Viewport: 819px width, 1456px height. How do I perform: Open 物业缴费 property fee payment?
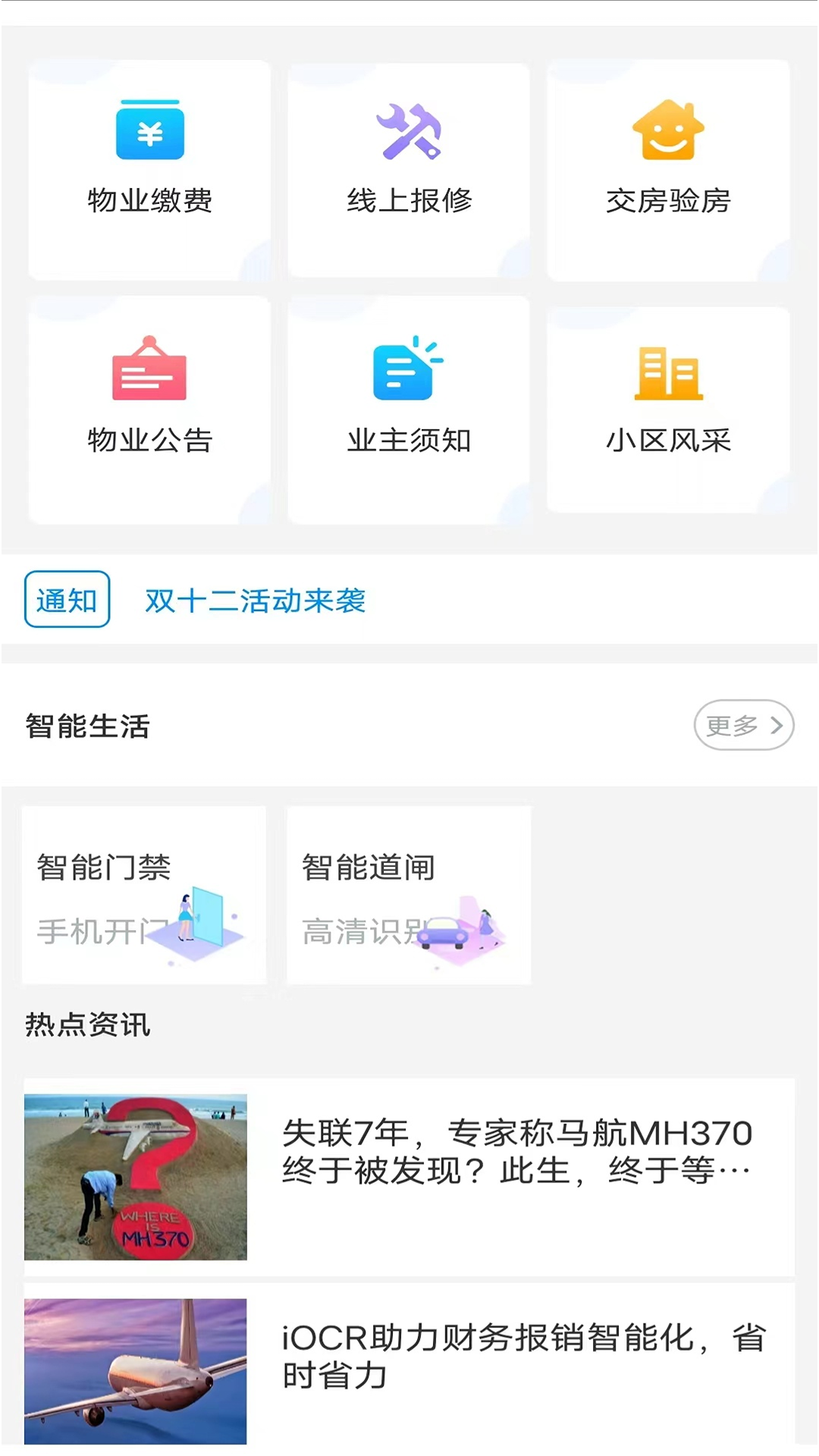[x=149, y=168]
